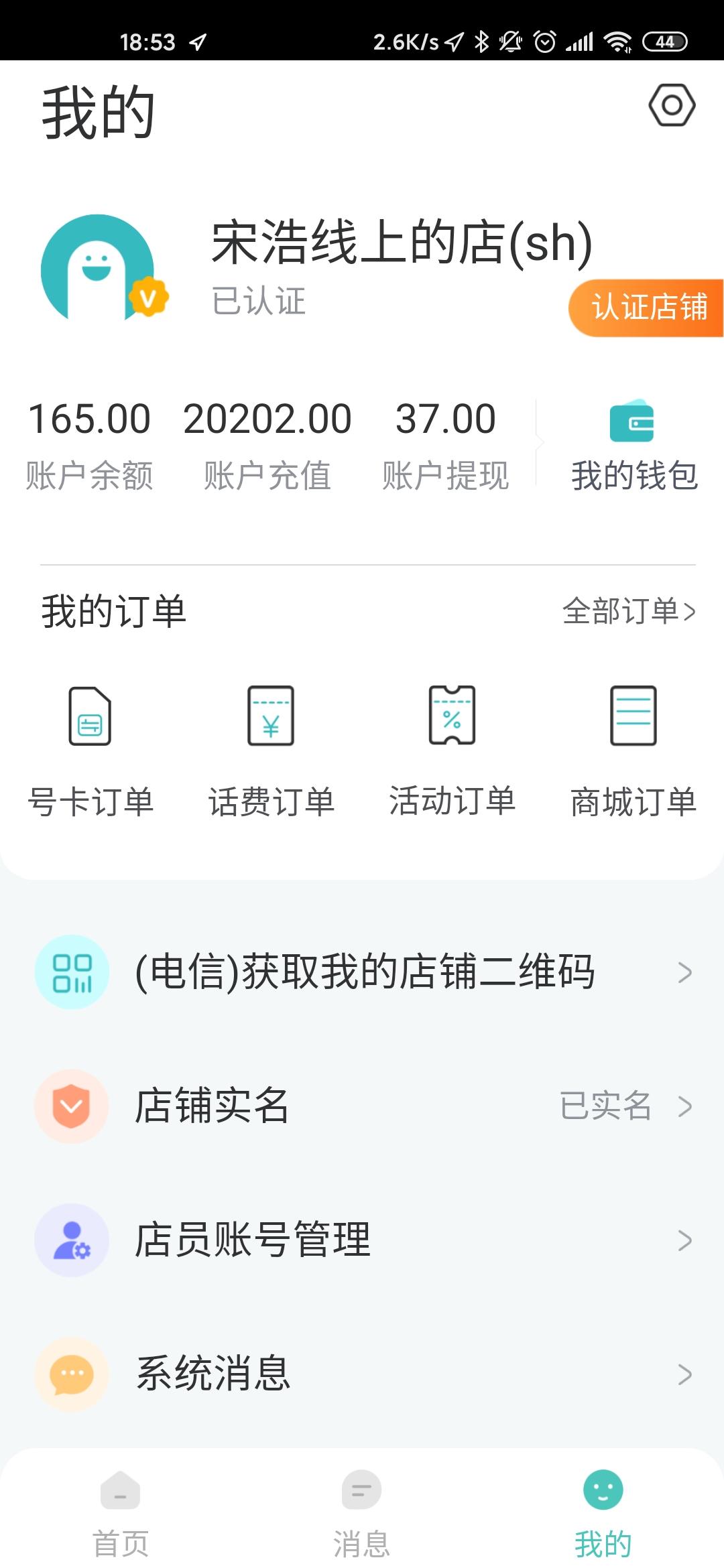Screen dimensions: 724x1568
Task: Expand the 店铺实名 row chevron
Action: coord(684,1106)
